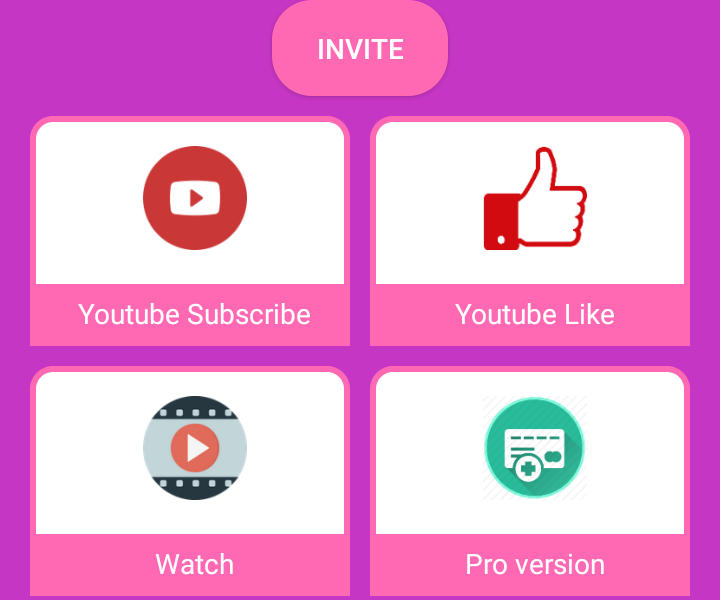This screenshot has height=600, width=720.
Task: Open the Watch card
Action: pos(190,480)
